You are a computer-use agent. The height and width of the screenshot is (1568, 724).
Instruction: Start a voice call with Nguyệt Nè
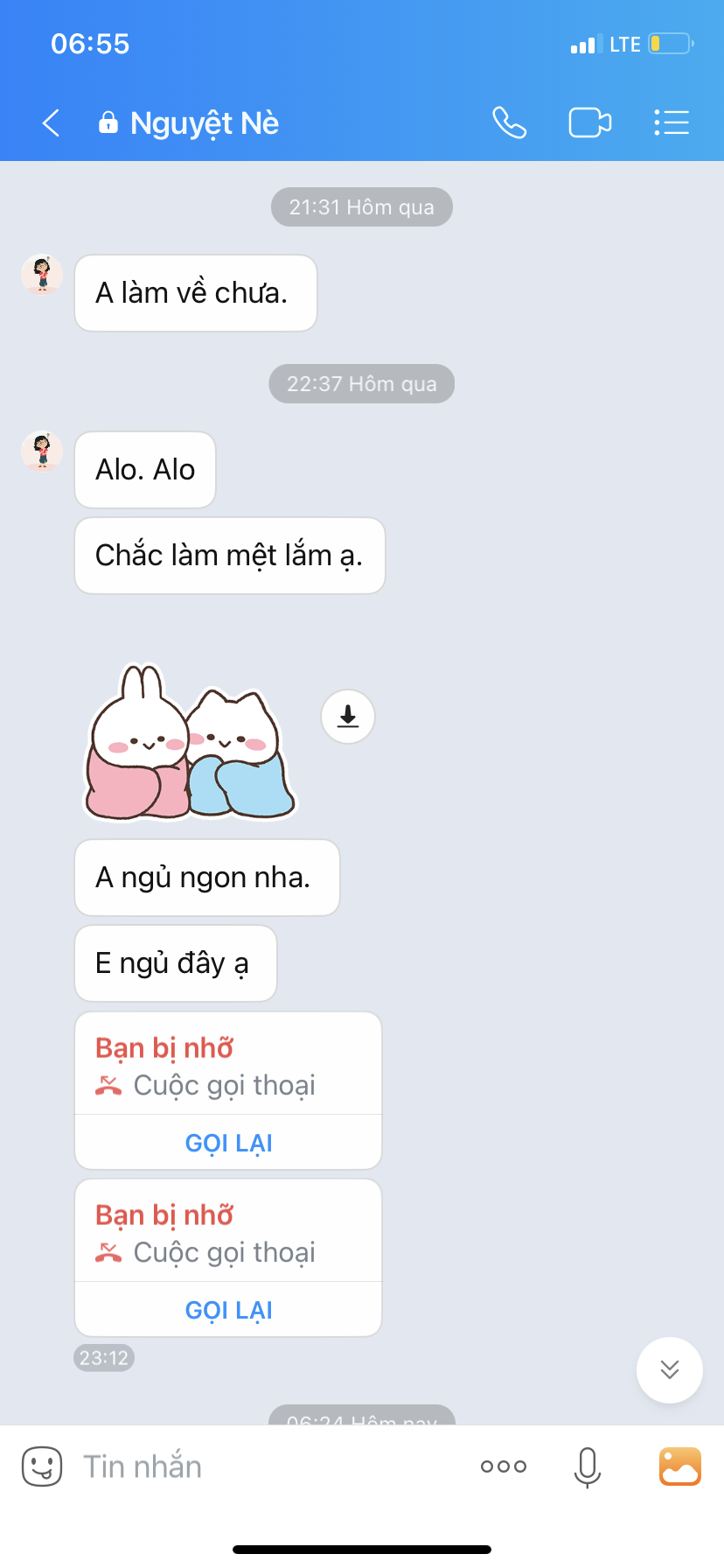point(509,123)
